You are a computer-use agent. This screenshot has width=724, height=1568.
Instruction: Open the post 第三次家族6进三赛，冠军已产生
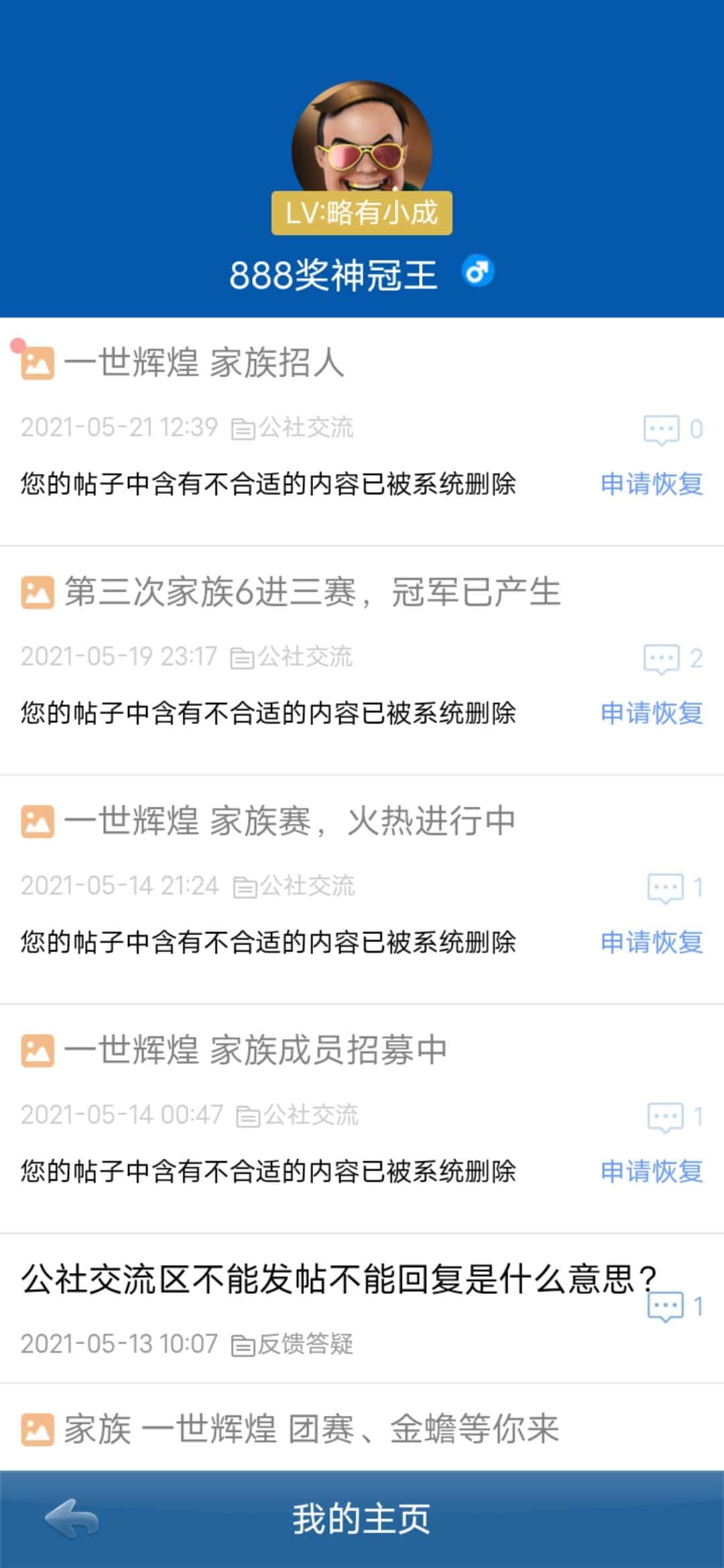315,592
